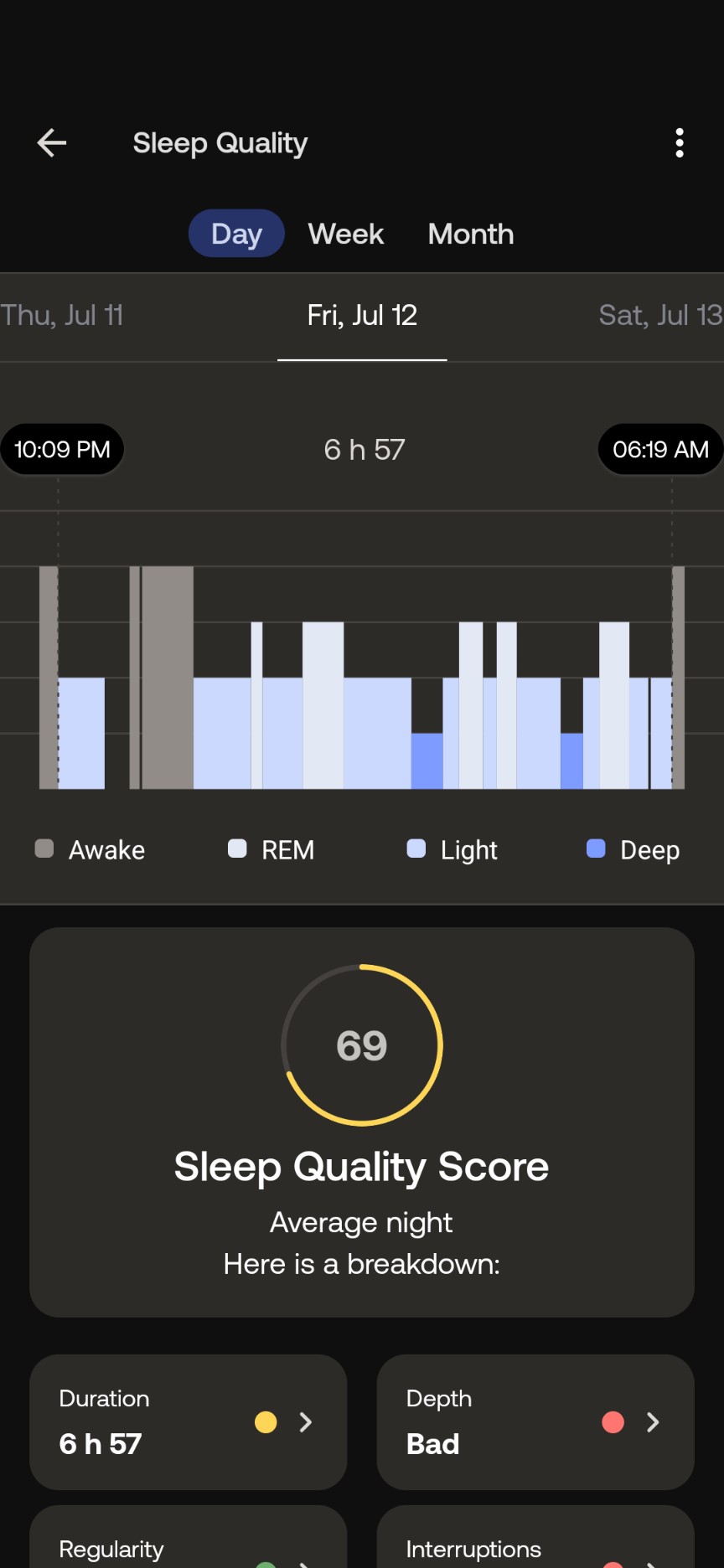
Task: Open the three-dot overflow menu
Action: click(x=680, y=143)
